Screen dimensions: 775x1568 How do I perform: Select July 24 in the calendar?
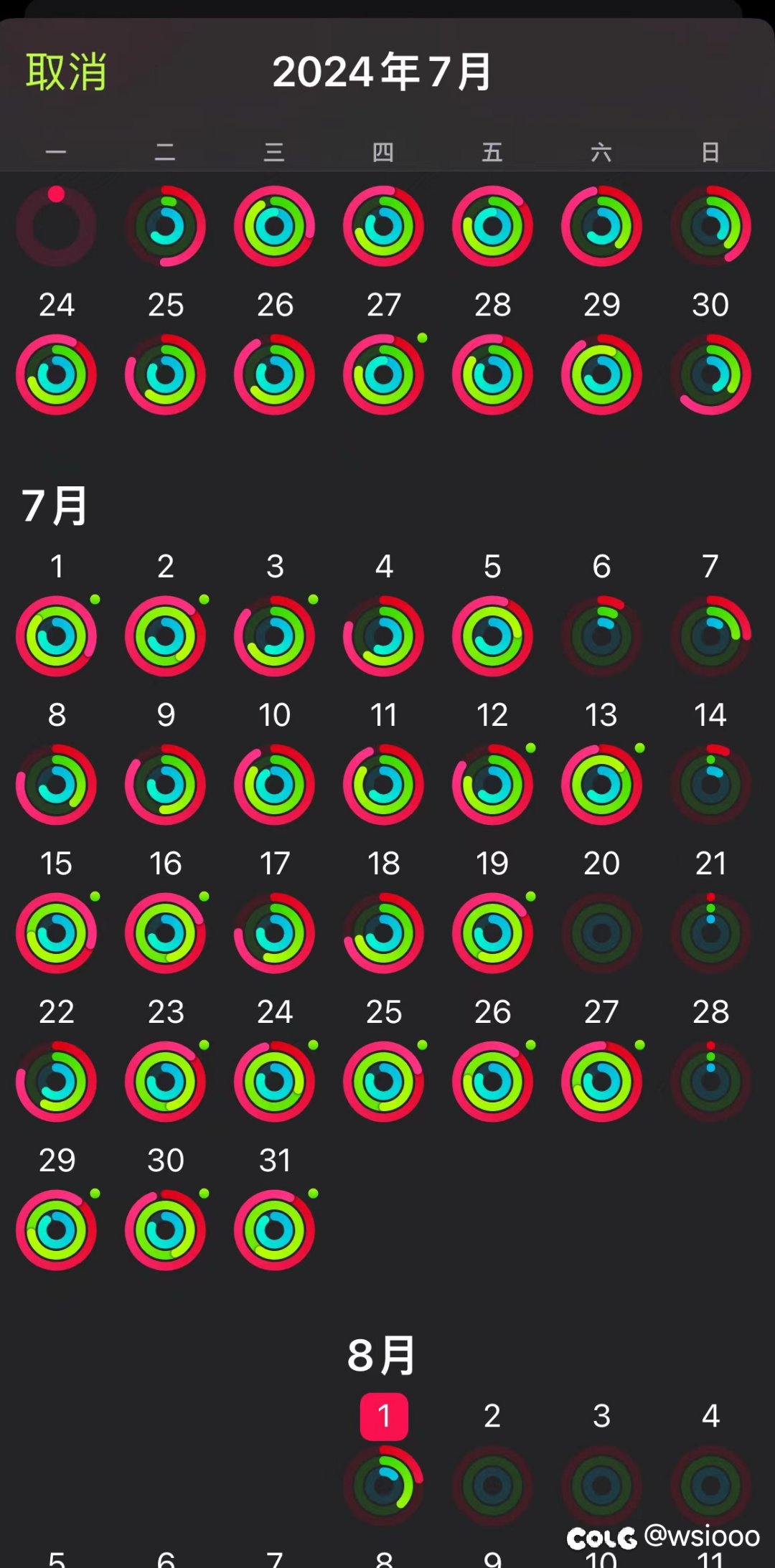pyautogui.click(x=274, y=1081)
